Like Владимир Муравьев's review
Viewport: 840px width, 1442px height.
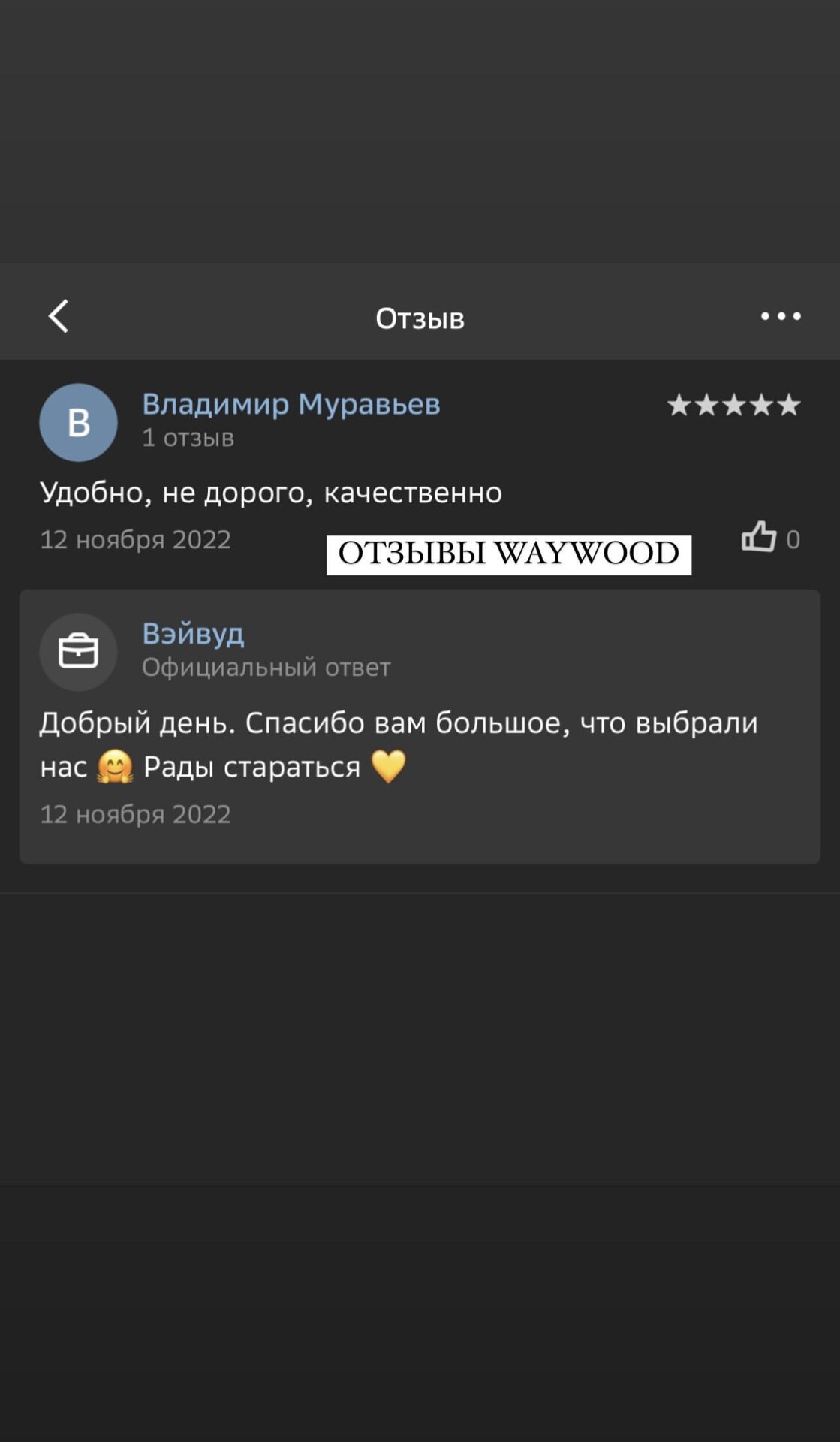[759, 537]
